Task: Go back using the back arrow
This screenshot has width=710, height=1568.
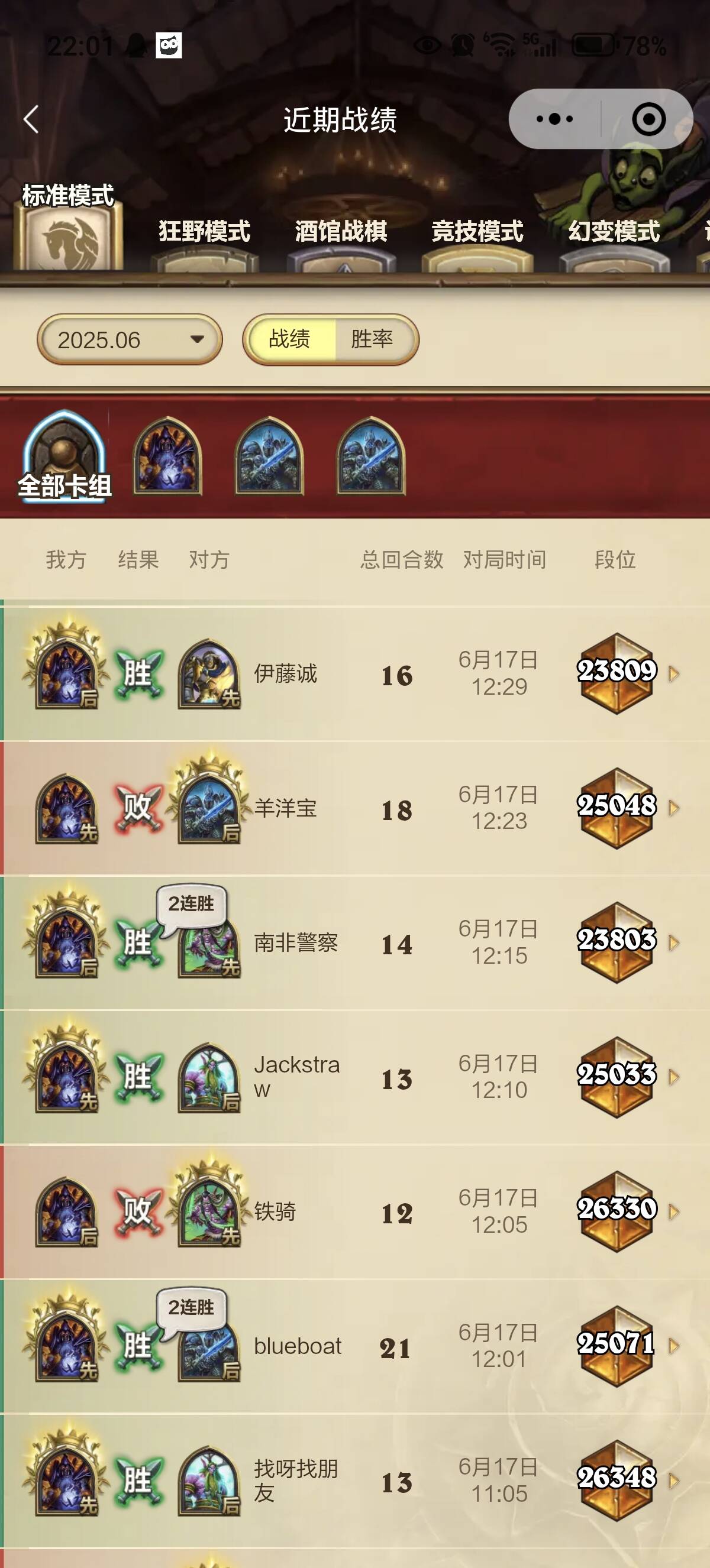Action: click(x=31, y=119)
